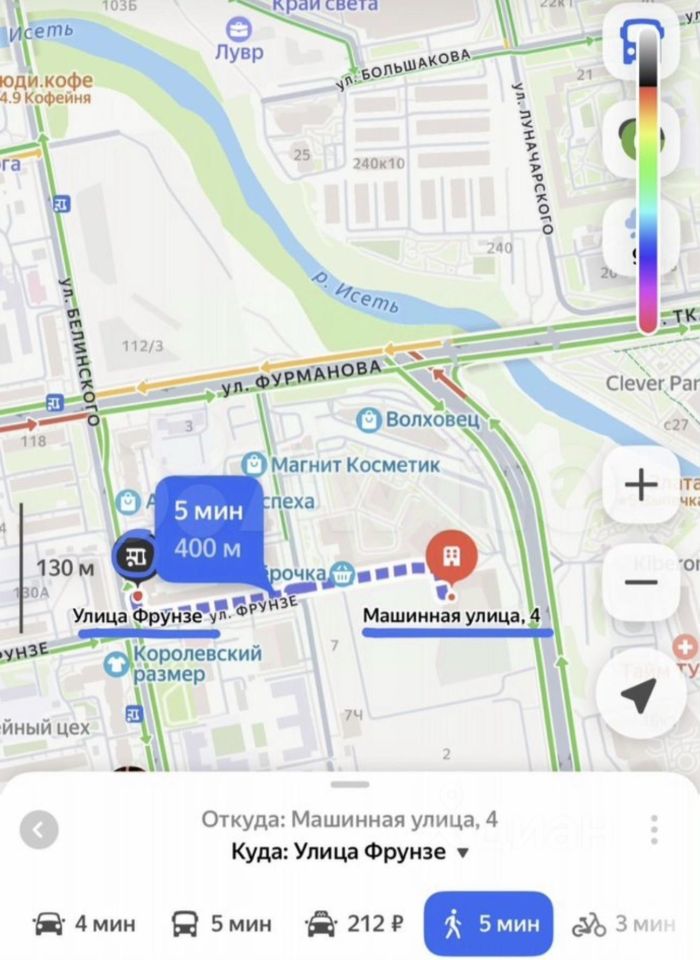Switch to car route 4 мин
The image size is (700, 960).
[x=85, y=924]
